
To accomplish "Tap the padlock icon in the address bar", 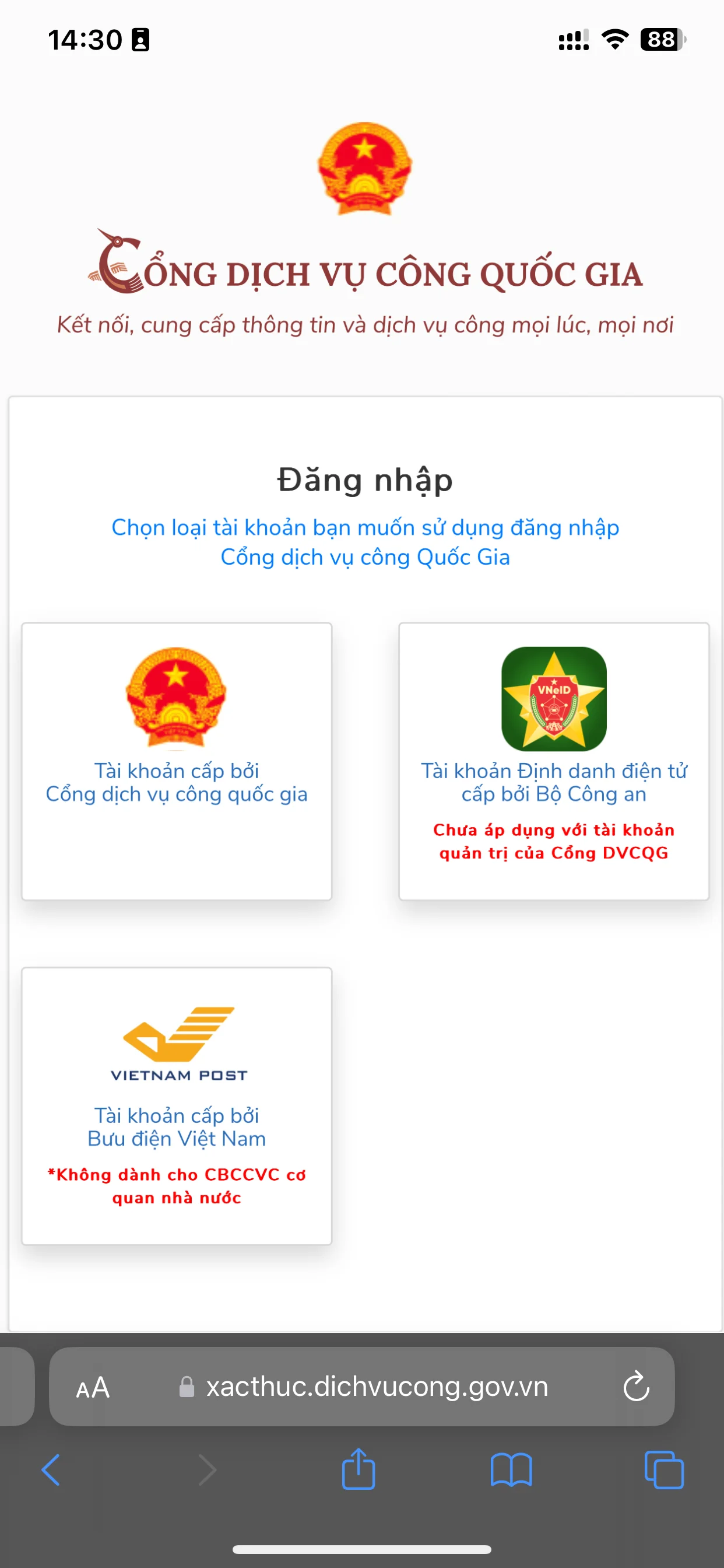I will [187, 1387].
